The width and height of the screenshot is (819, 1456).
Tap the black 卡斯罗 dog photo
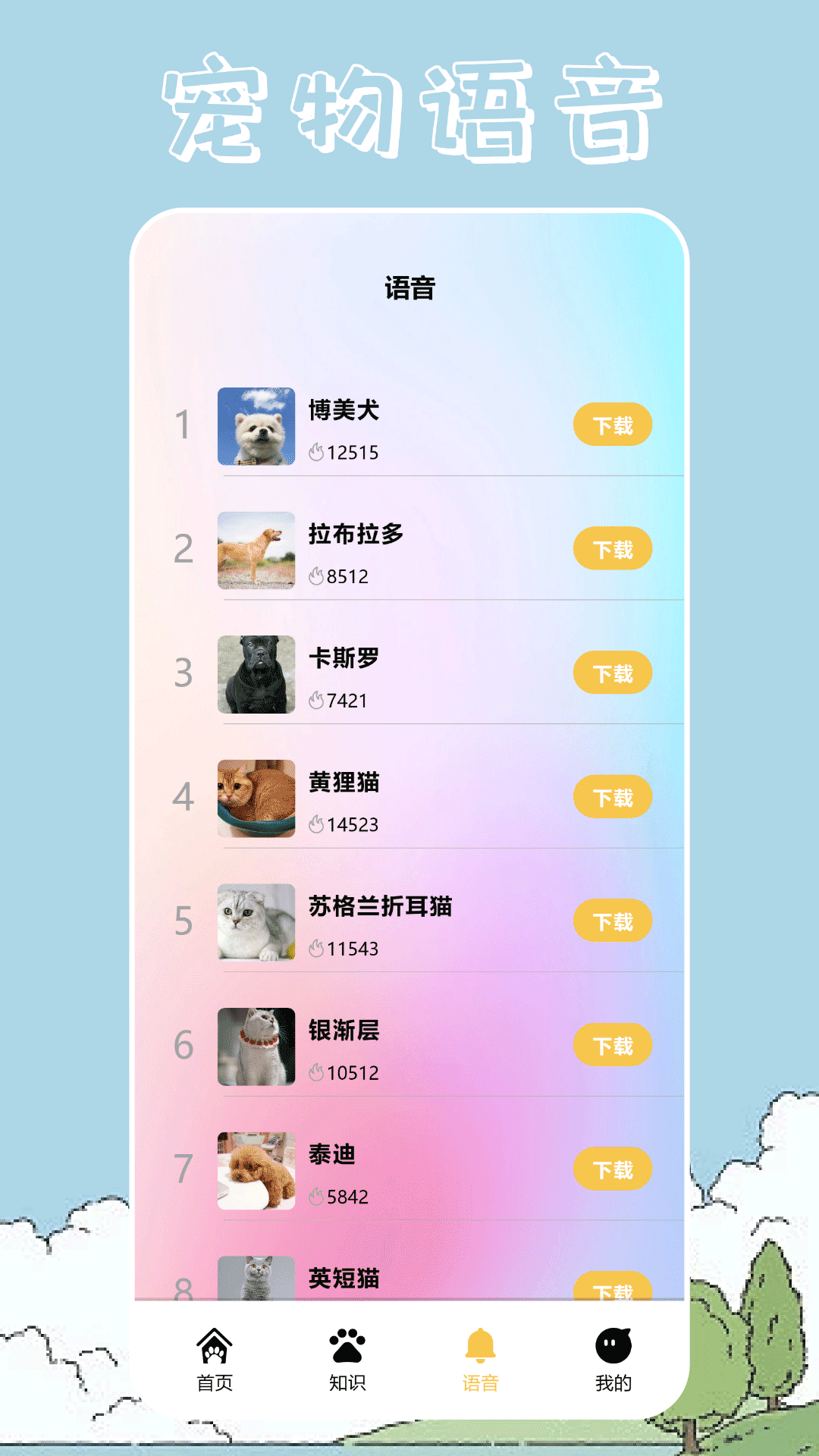coord(256,673)
